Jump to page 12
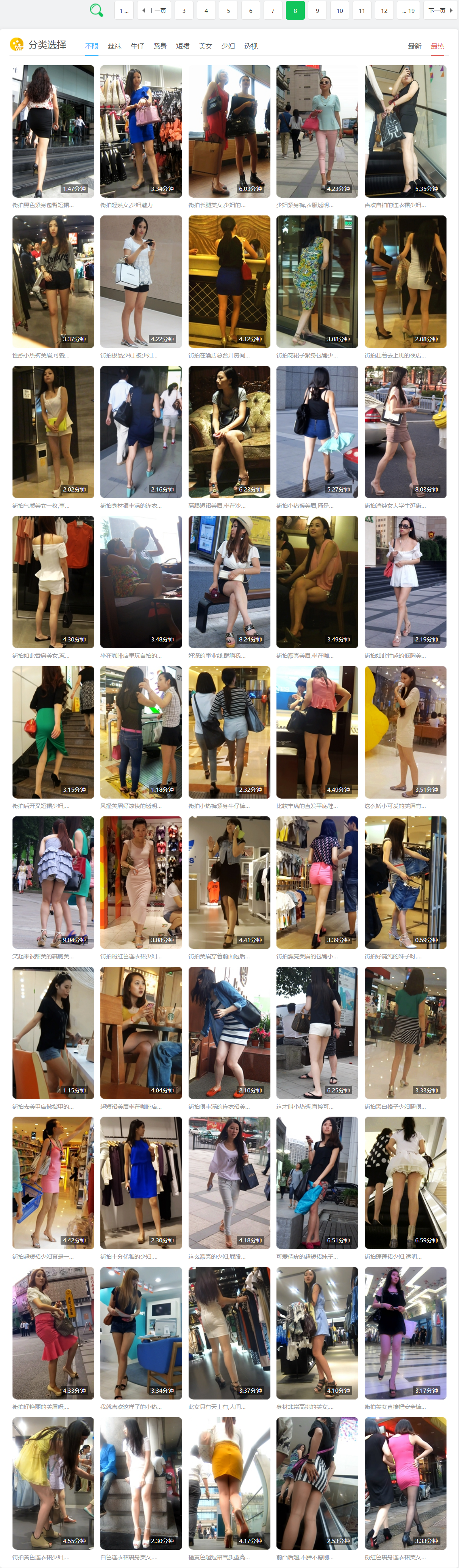This screenshot has height=1568, width=459. point(384,10)
